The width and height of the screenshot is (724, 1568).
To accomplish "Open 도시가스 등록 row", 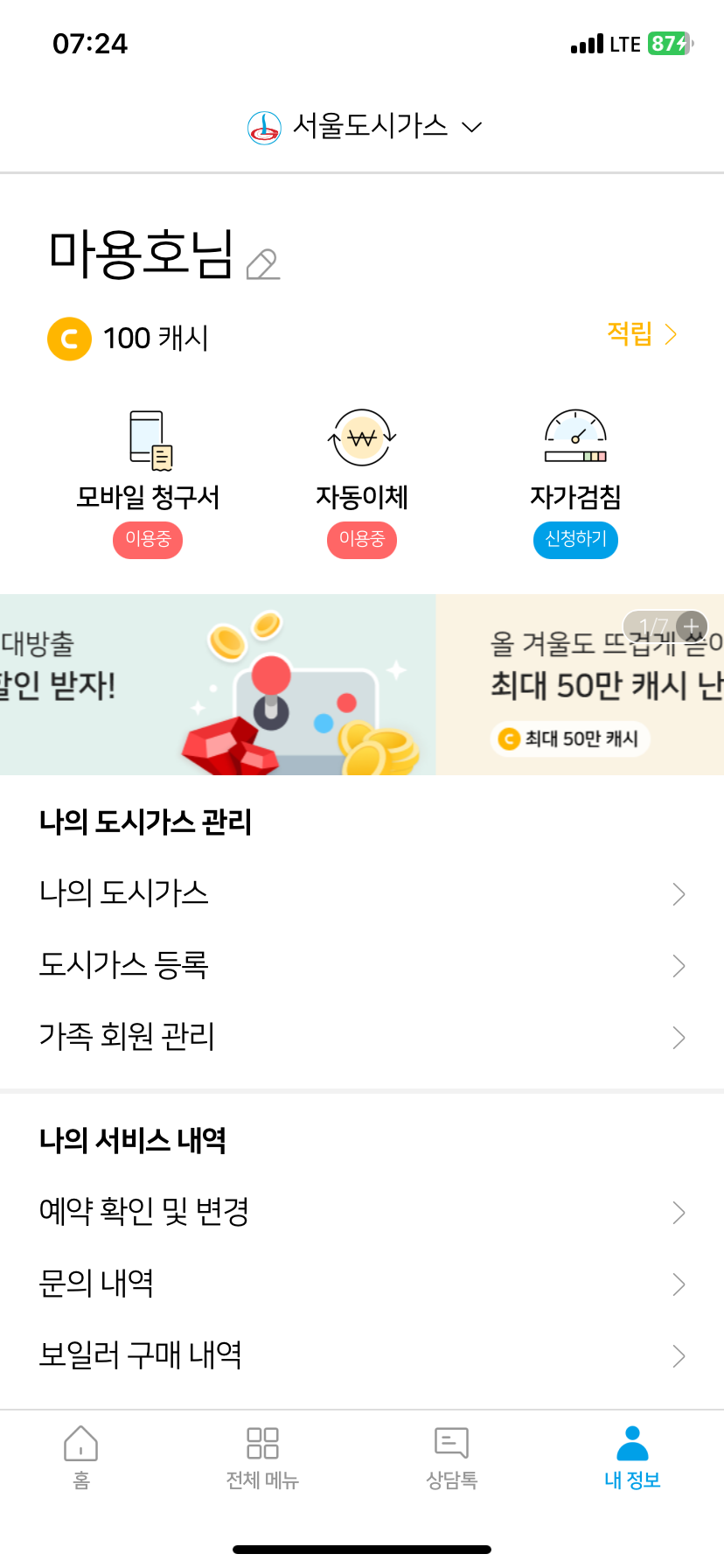I will (362, 965).
